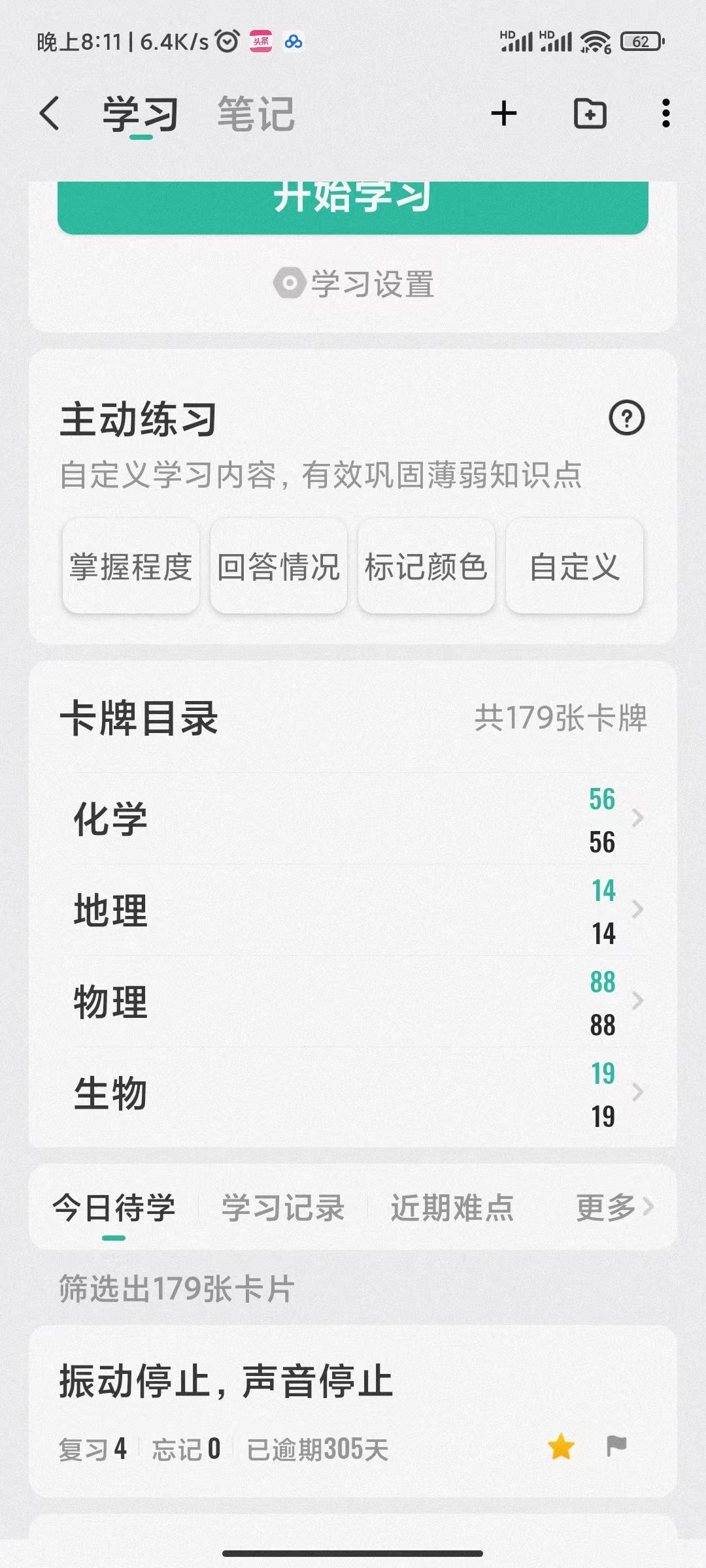Viewport: 706px width, 1568px height.
Task: Open the 生物 card directory
Action: (x=353, y=1094)
